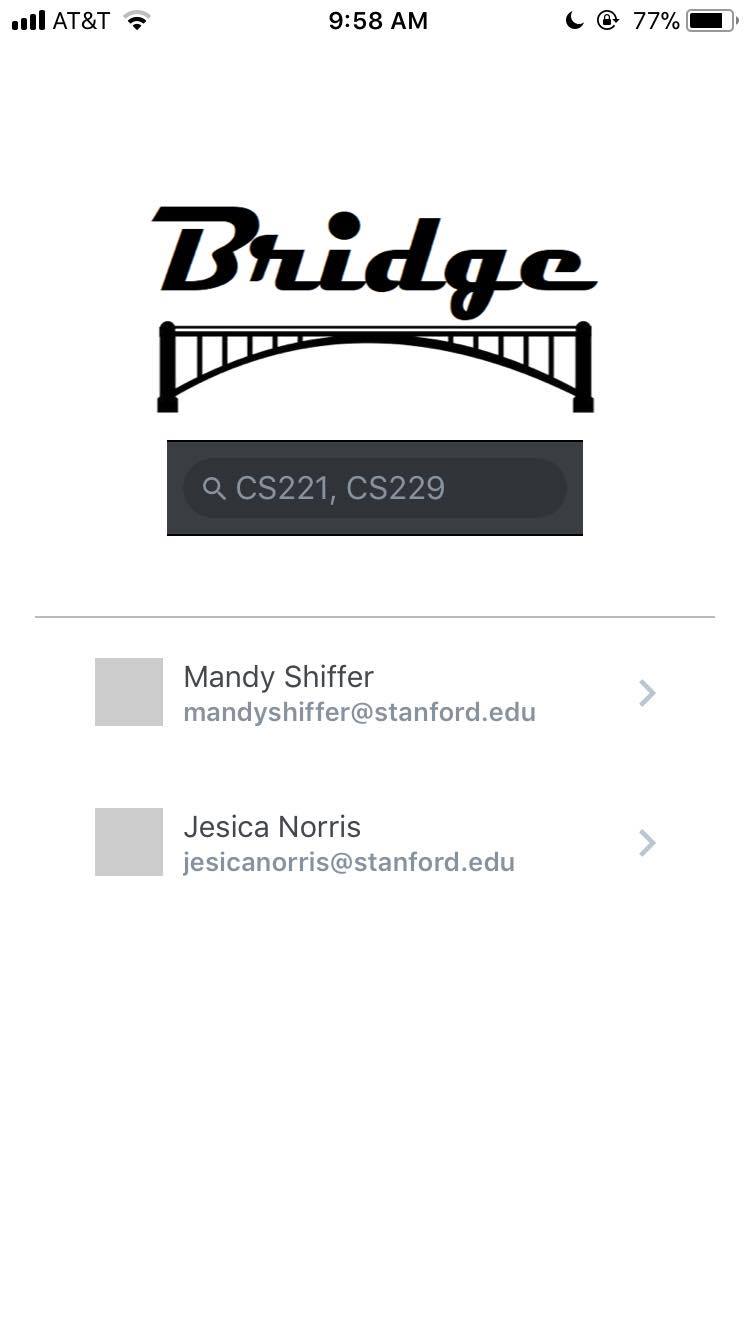750x1334 pixels.
Task: Open Jesica Norris's profile row
Action: click(x=375, y=842)
